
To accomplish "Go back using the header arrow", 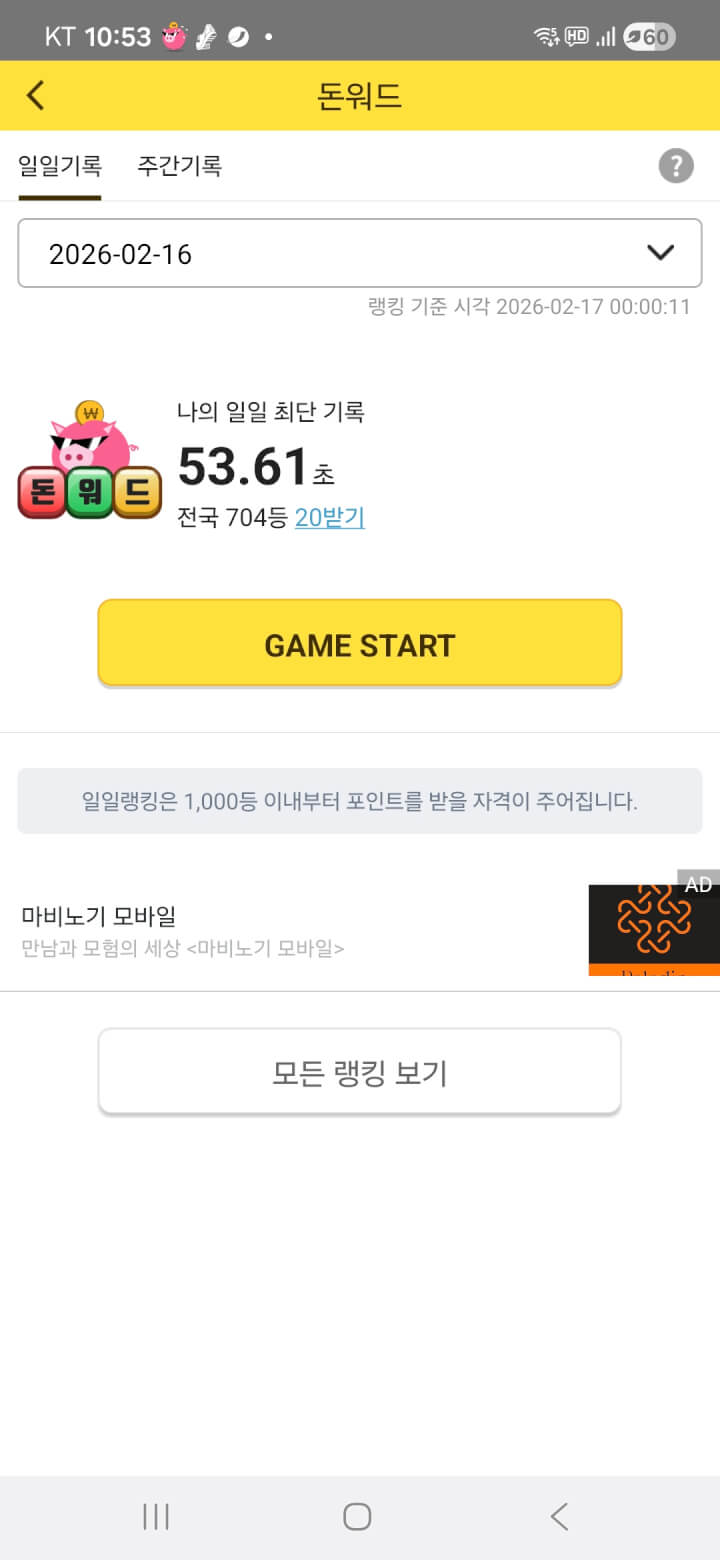I will (36, 96).
